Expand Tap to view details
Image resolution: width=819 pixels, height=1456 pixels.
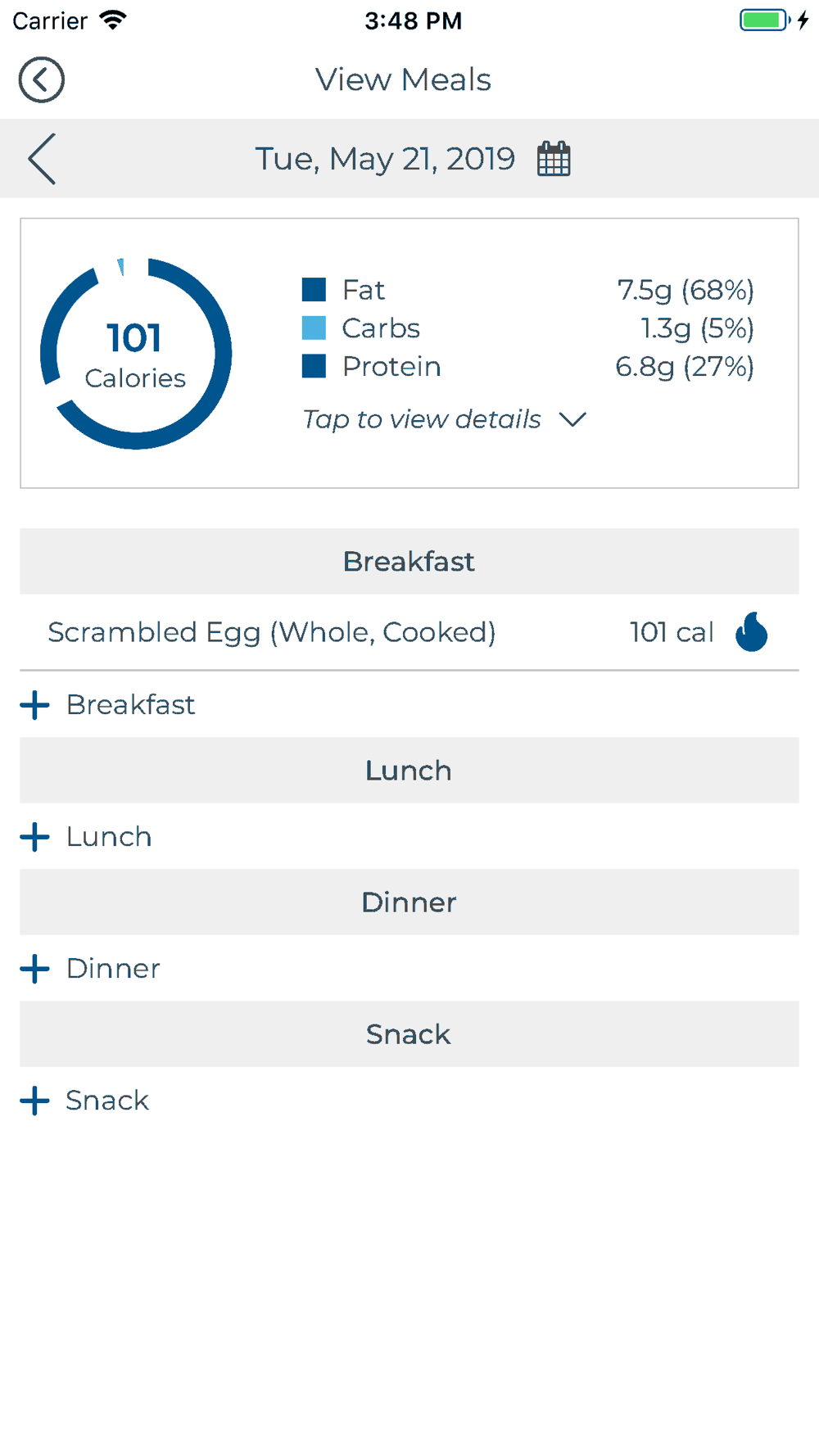[x=445, y=419]
